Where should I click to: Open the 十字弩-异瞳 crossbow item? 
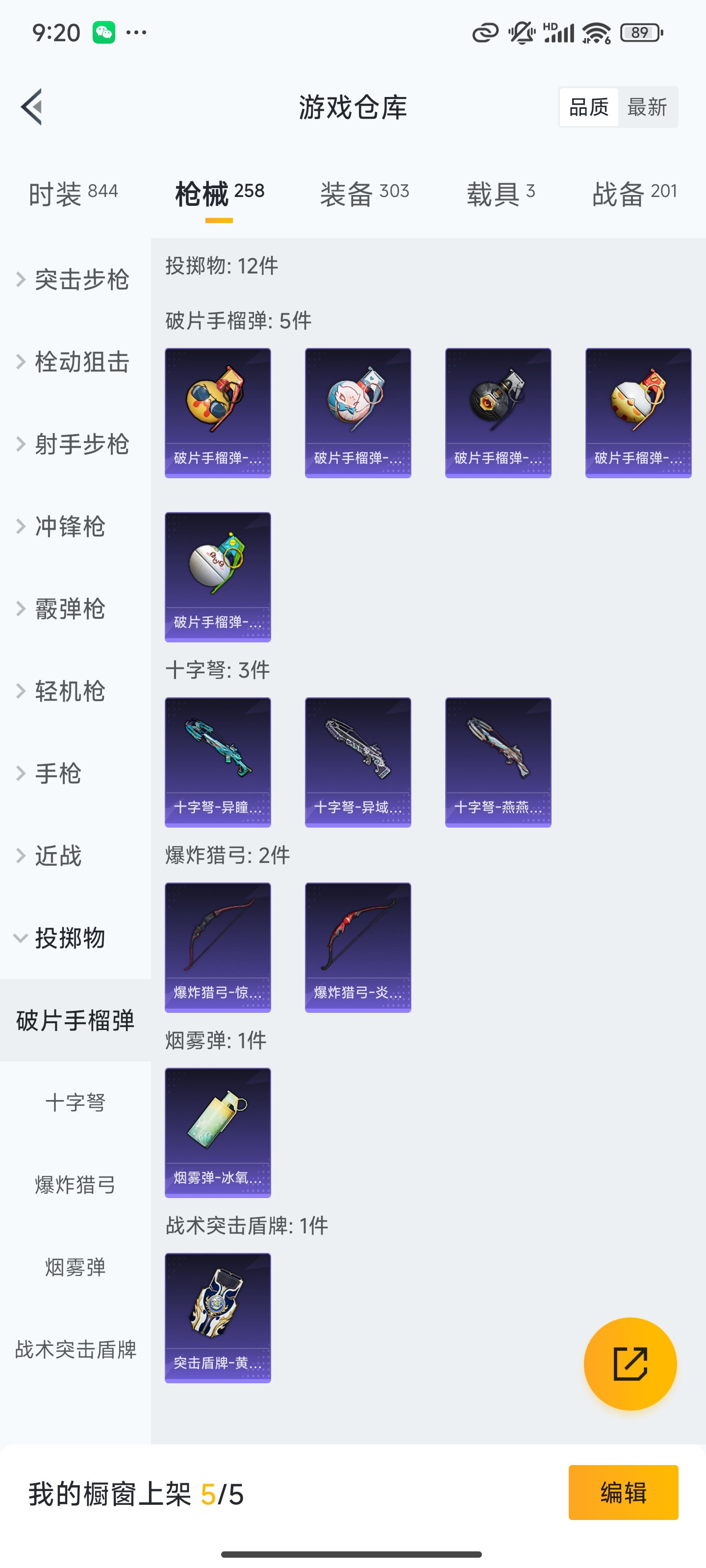218,761
